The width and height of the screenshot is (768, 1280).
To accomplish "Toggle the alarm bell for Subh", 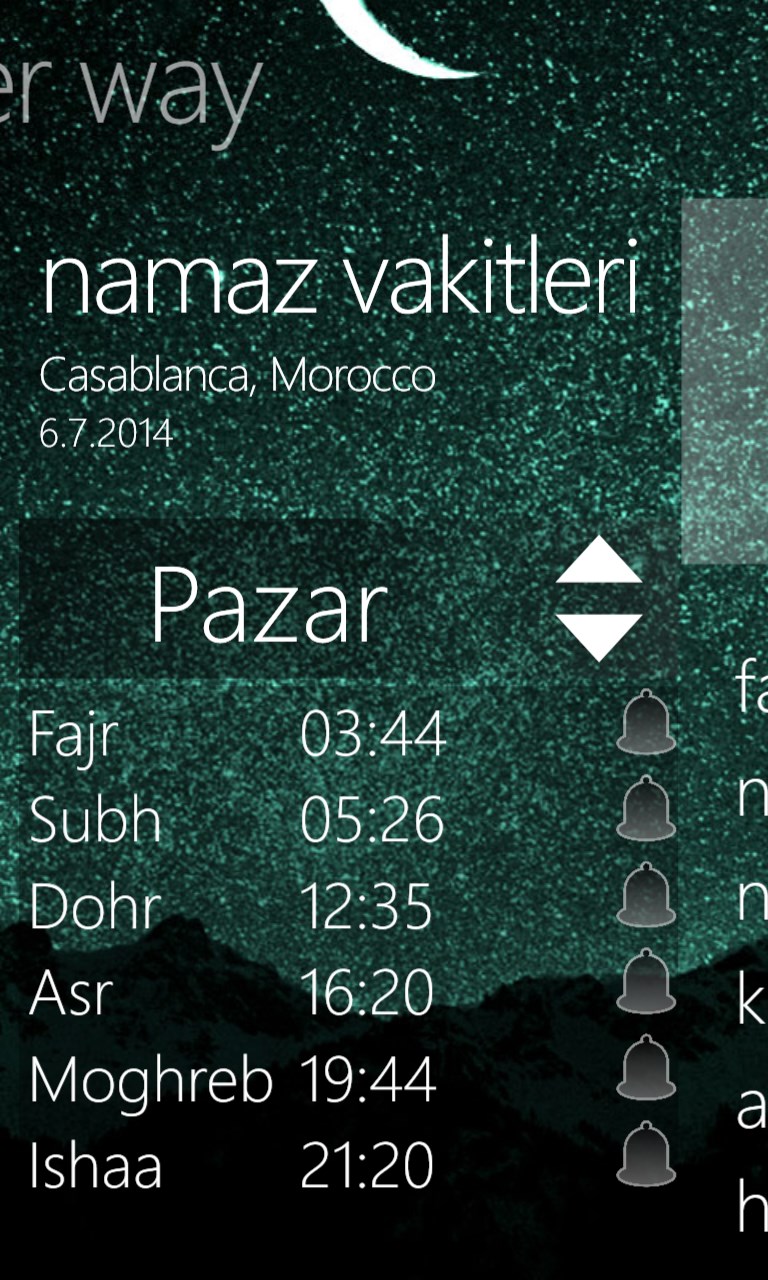I will point(645,808).
